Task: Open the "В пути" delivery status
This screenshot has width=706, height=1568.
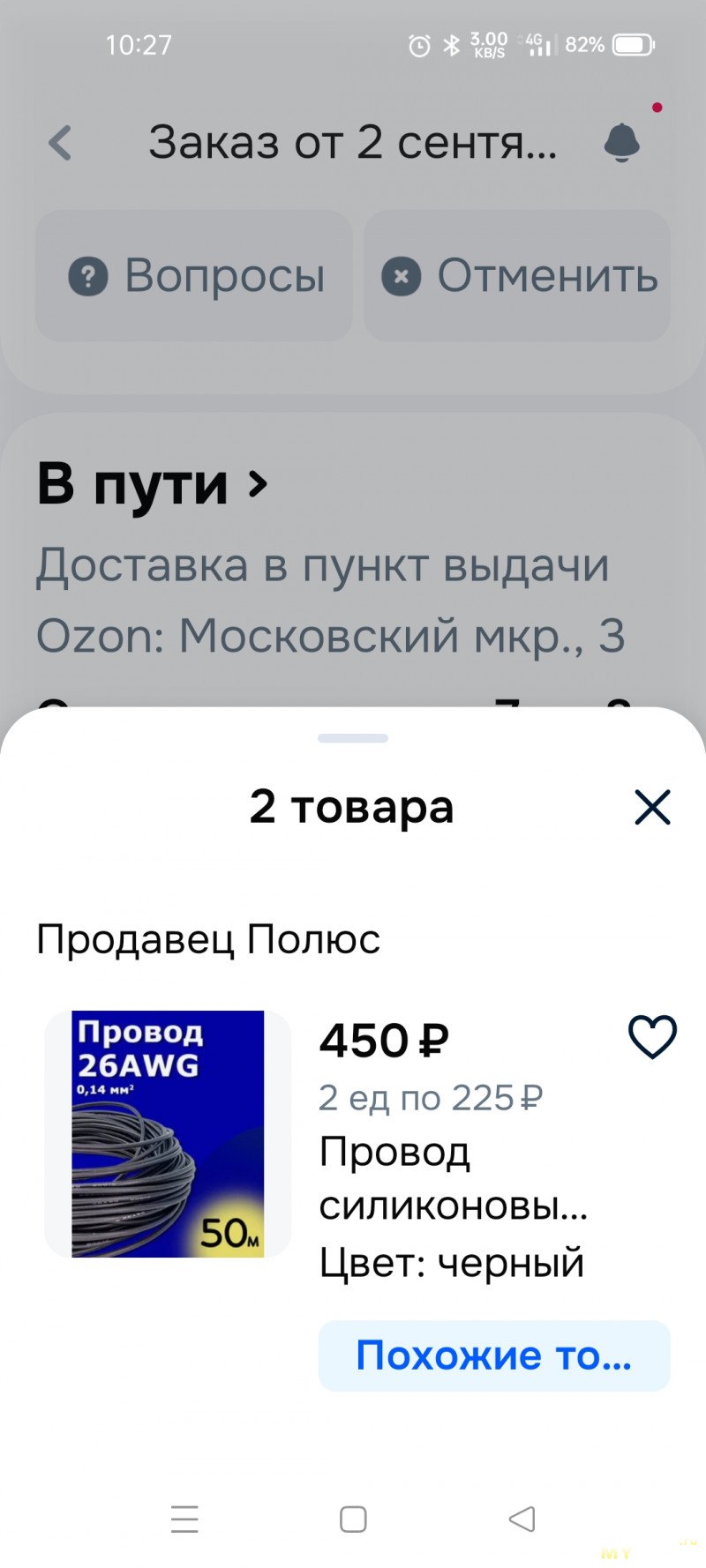Action: coord(152,483)
